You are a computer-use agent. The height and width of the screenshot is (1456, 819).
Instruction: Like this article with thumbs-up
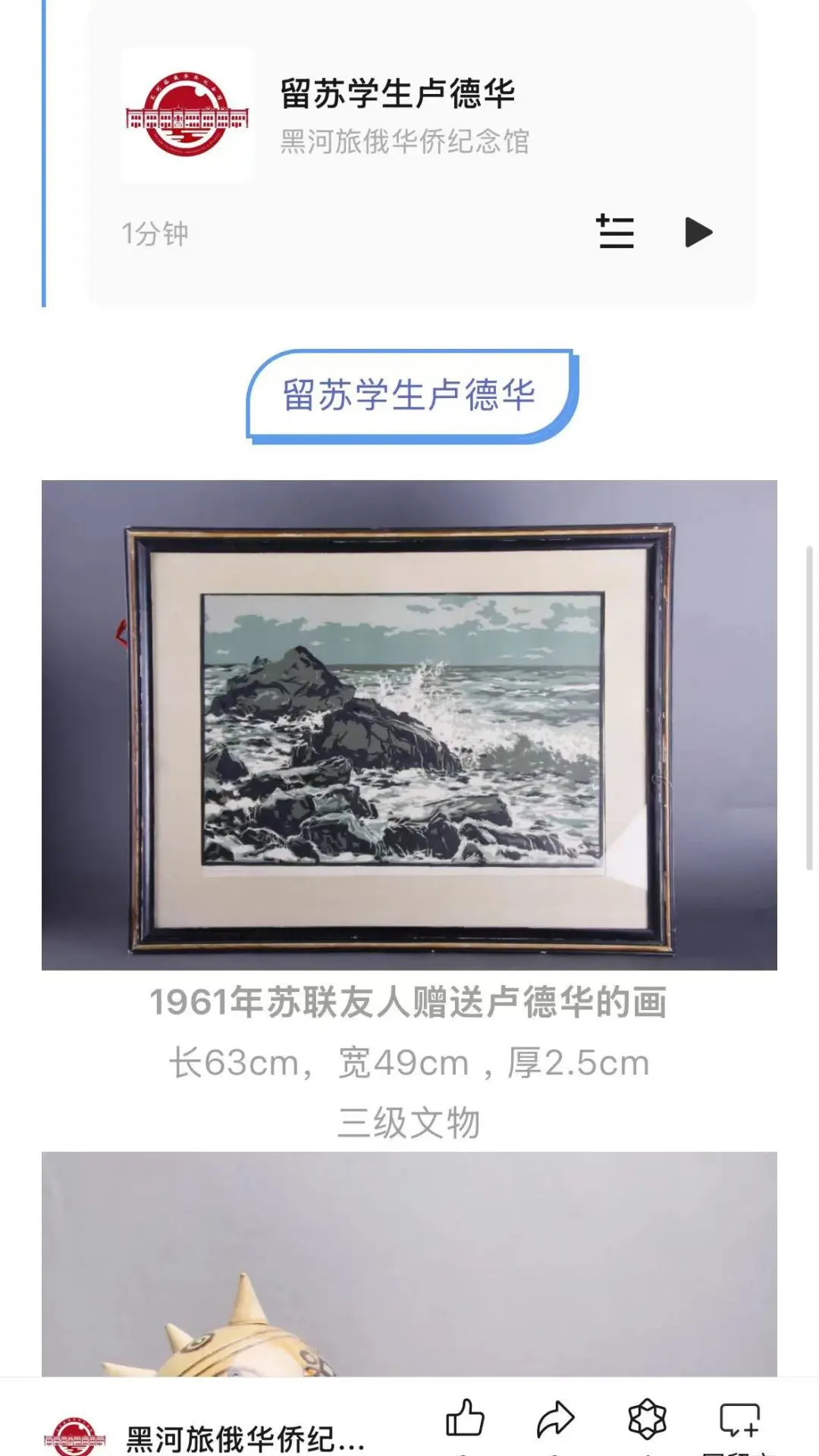pos(465,1418)
